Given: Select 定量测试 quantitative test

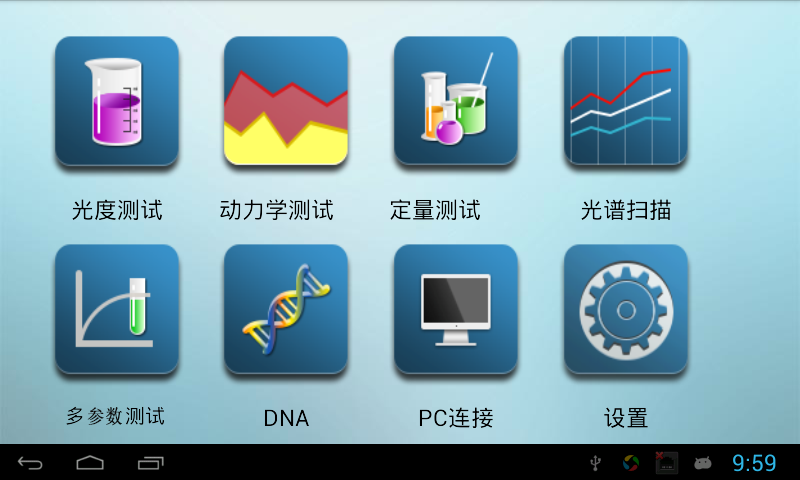Looking at the screenshot, I should click(x=455, y=101).
